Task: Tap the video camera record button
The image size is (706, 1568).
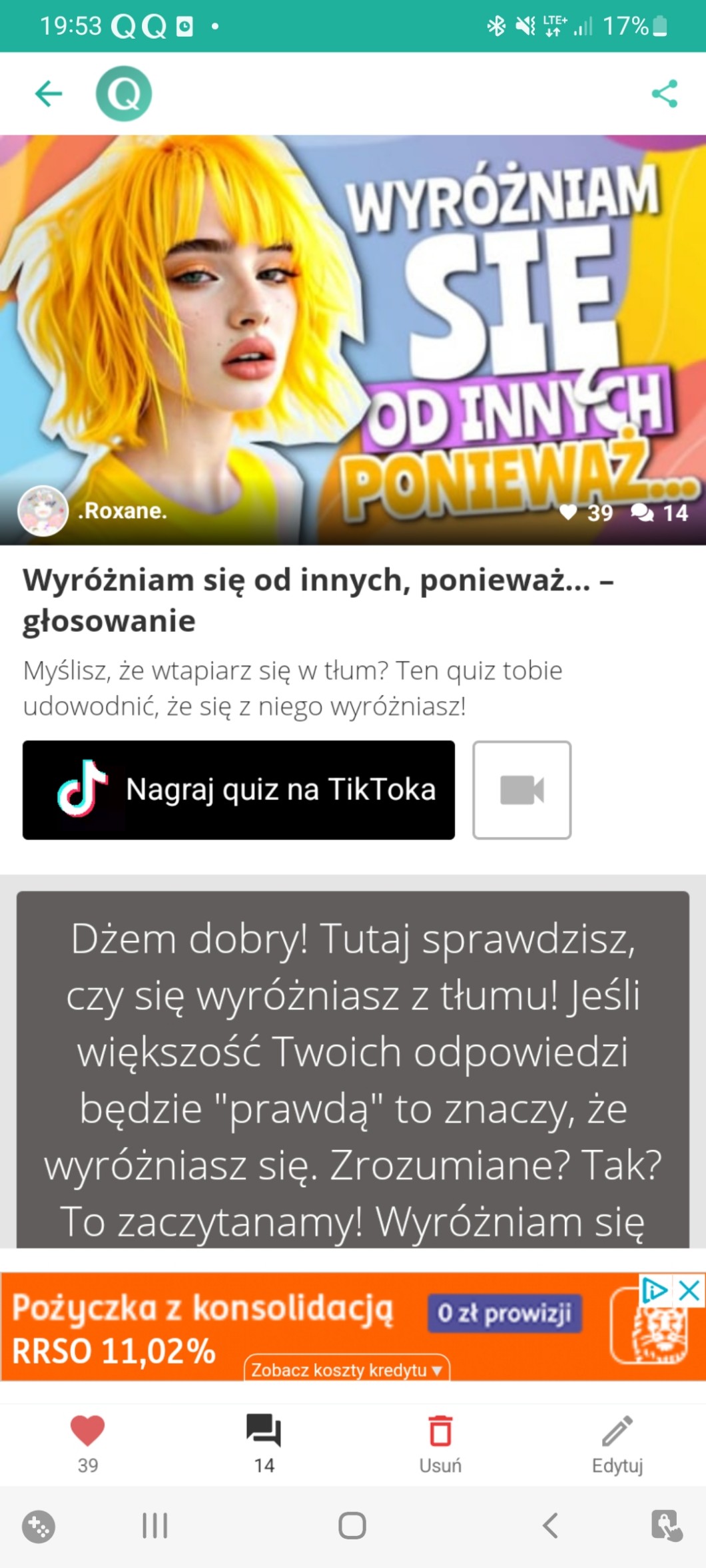Action: (x=522, y=790)
